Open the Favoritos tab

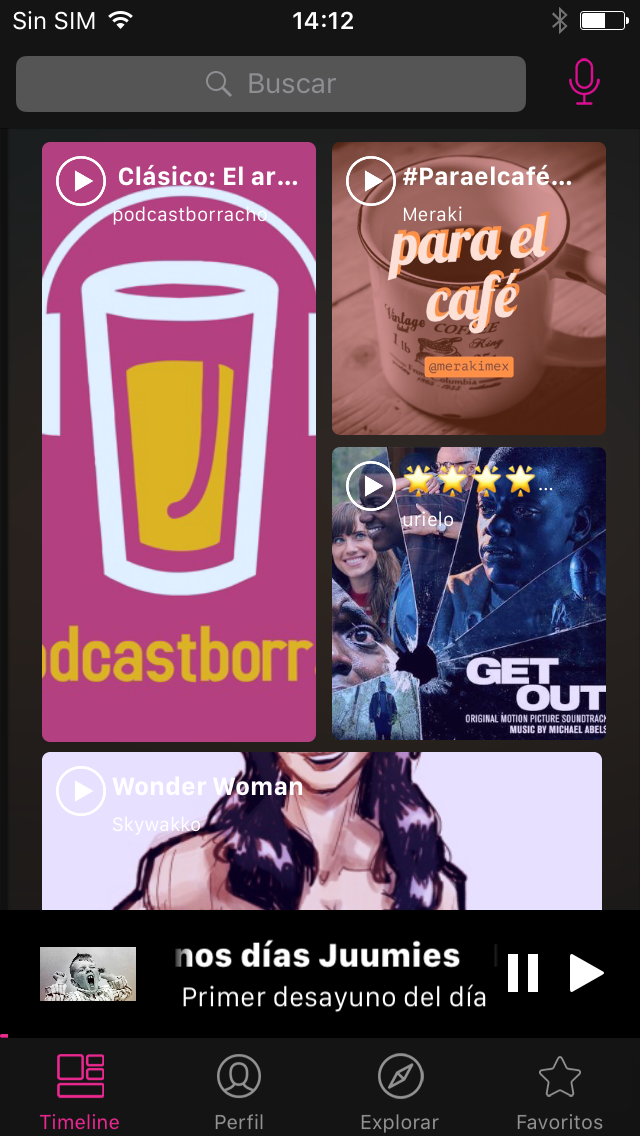coord(559,1090)
